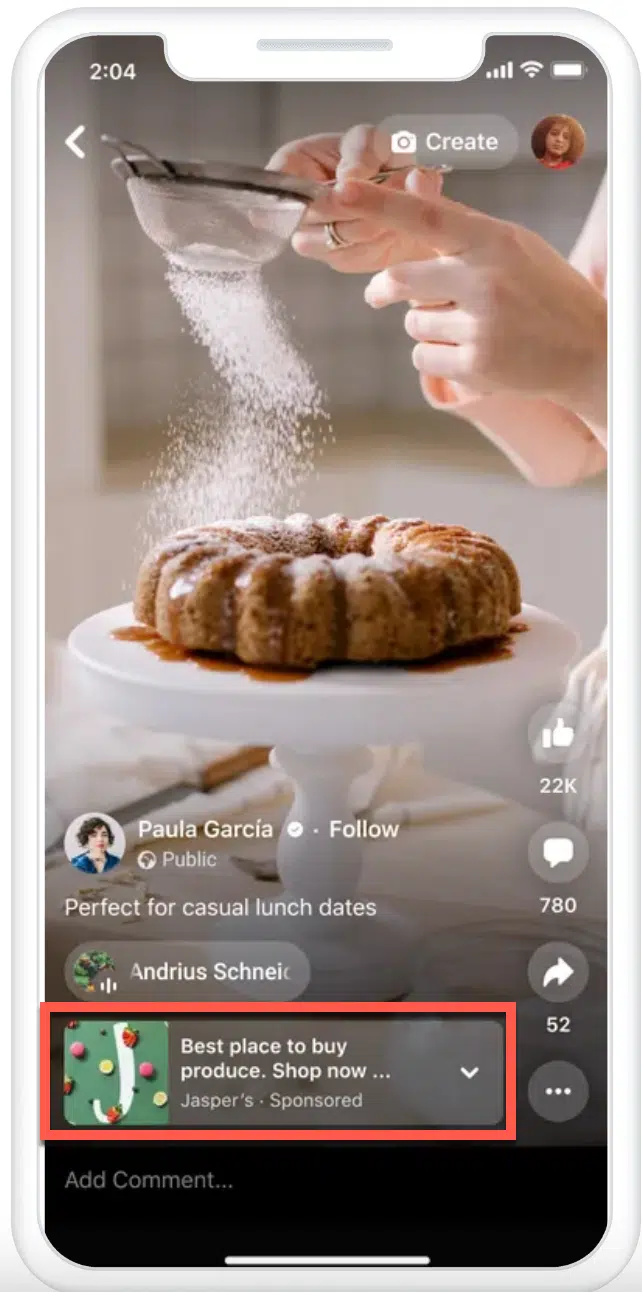Expand the sponsored ad chevron
The height and width of the screenshot is (1292, 642).
(469, 1072)
